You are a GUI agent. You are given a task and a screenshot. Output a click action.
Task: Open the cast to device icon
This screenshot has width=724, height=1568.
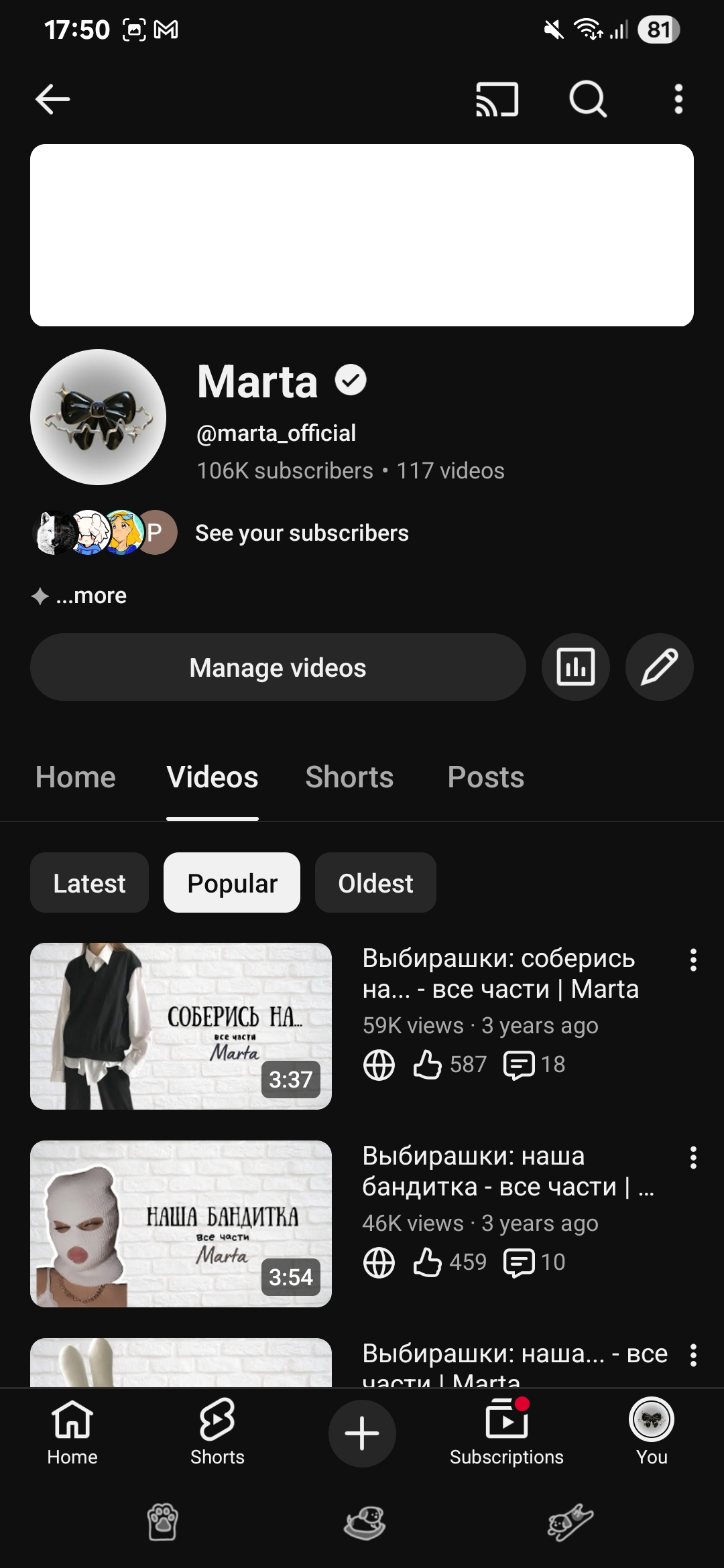497,100
